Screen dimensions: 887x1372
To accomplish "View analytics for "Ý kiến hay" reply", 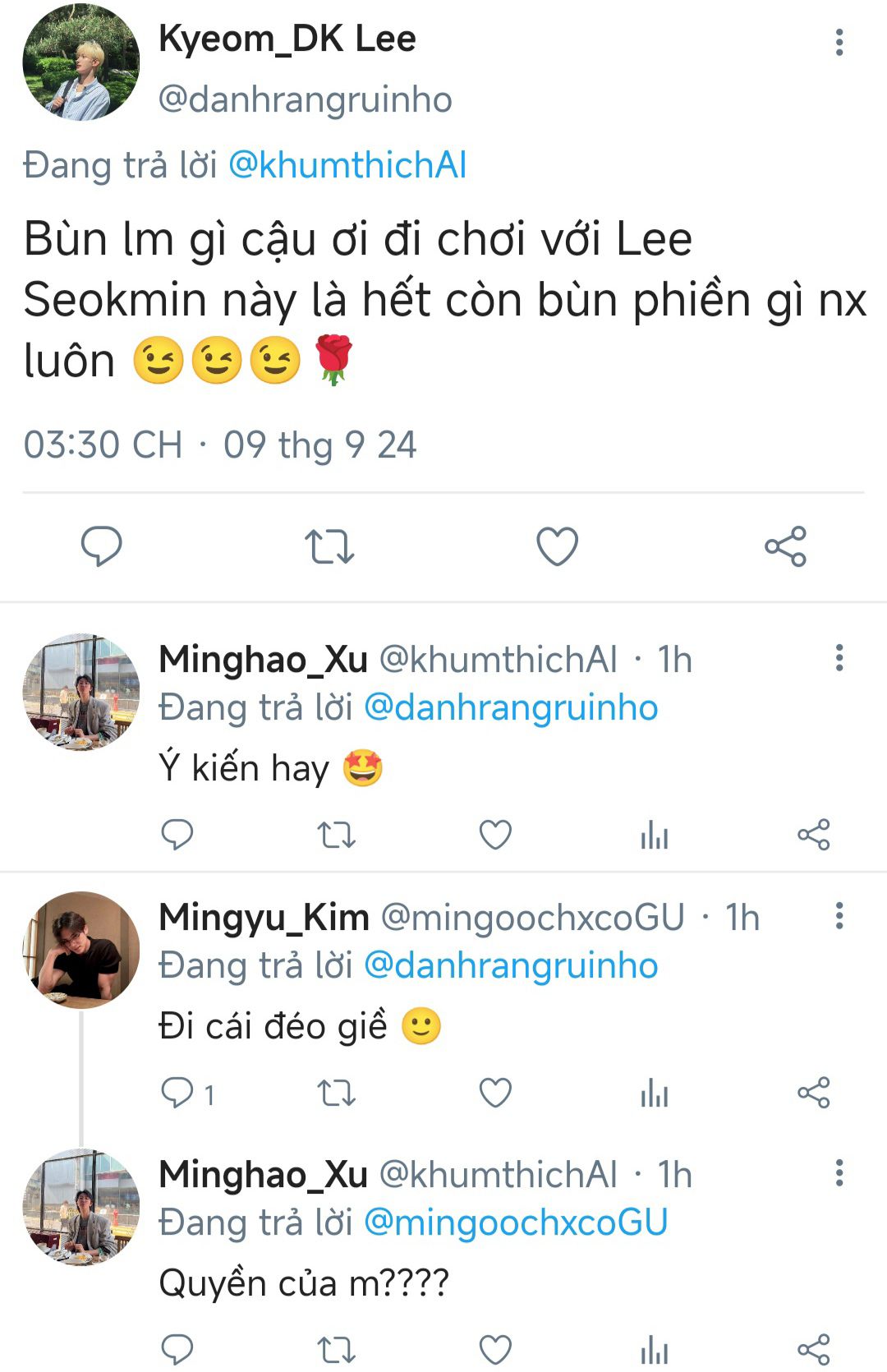I will [655, 836].
